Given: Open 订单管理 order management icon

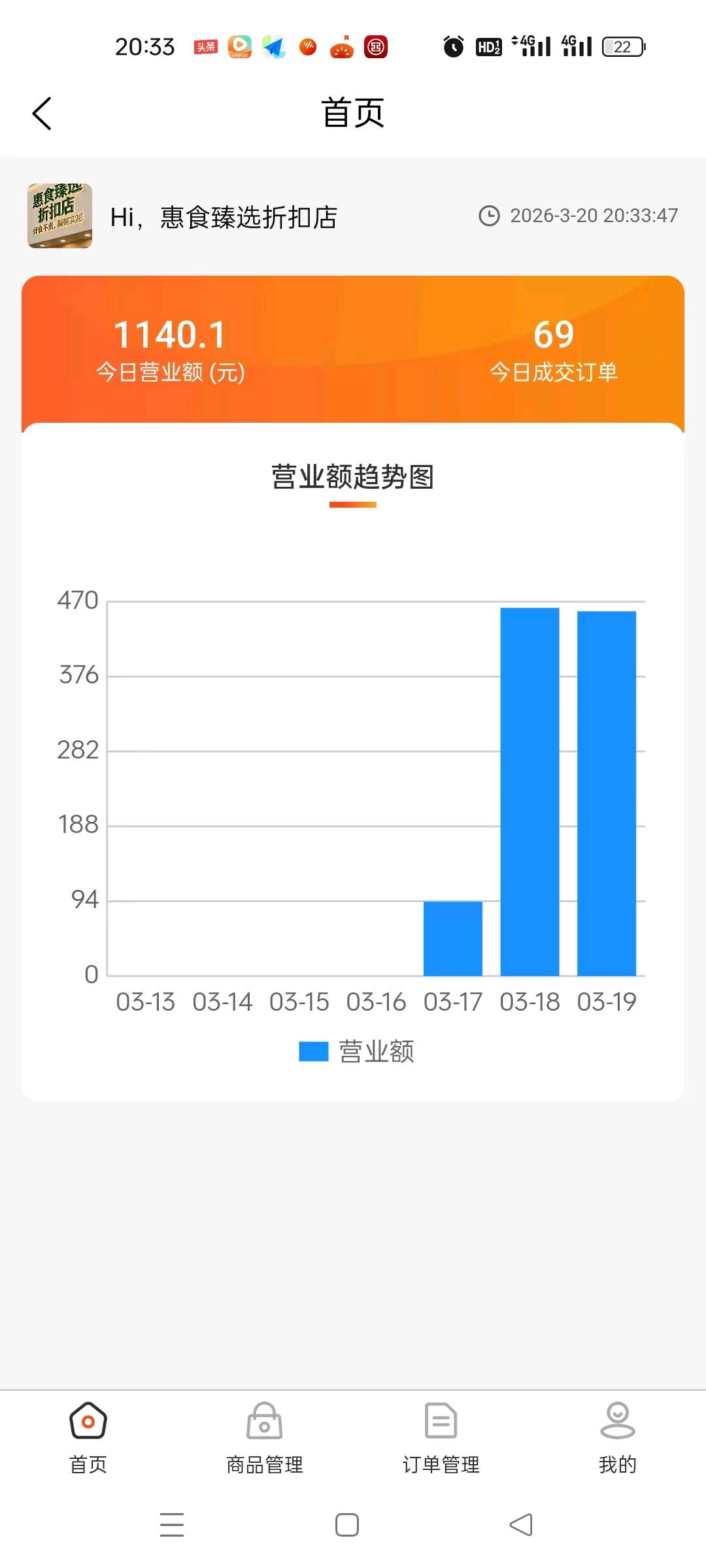Looking at the screenshot, I should tap(441, 1420).
